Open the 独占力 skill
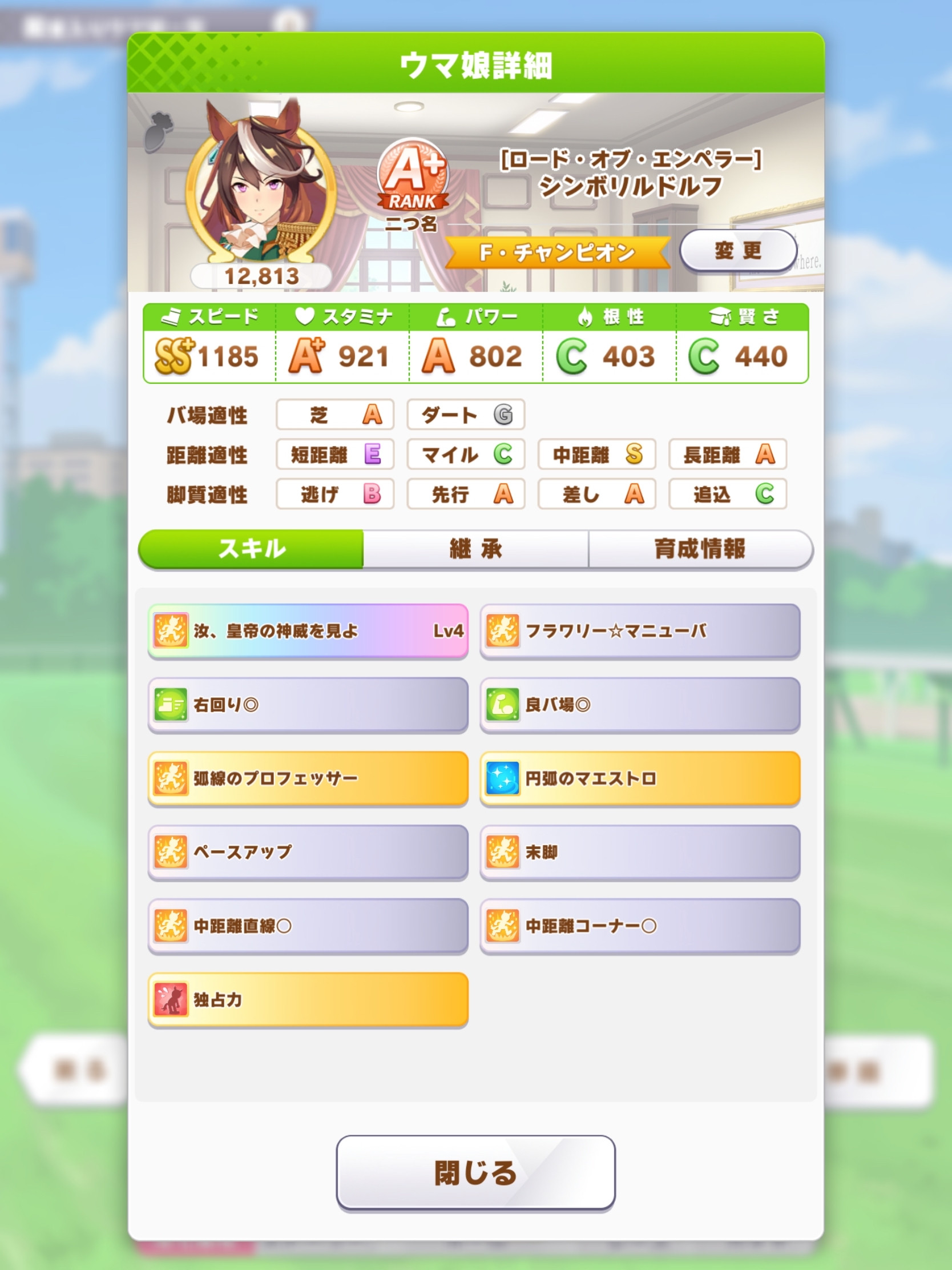The width and height of the screenshot is (952, 1270). pyautogui.click(x=308, y=999)
